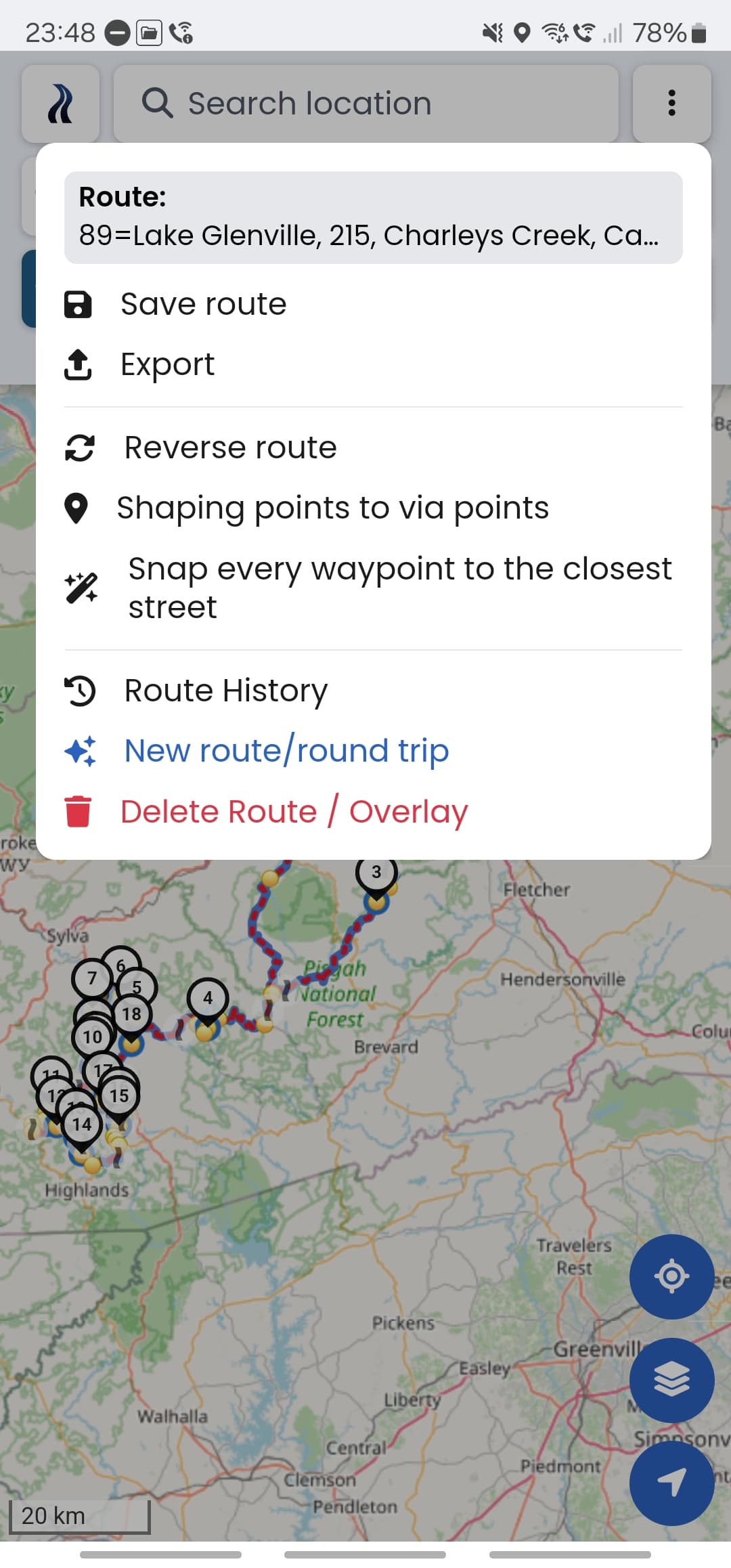The image size is (731, 1568).
Task: Open Route History
Action: (x=225, y=691)
